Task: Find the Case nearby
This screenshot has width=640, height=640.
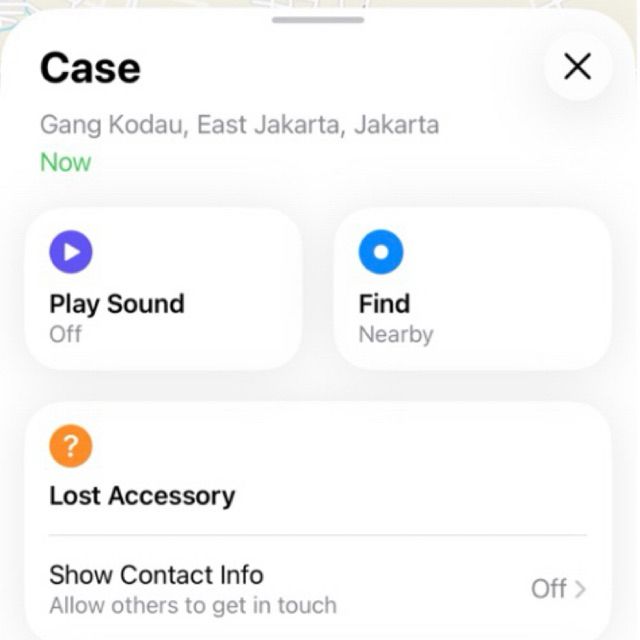Action: (x=471, y=288)
